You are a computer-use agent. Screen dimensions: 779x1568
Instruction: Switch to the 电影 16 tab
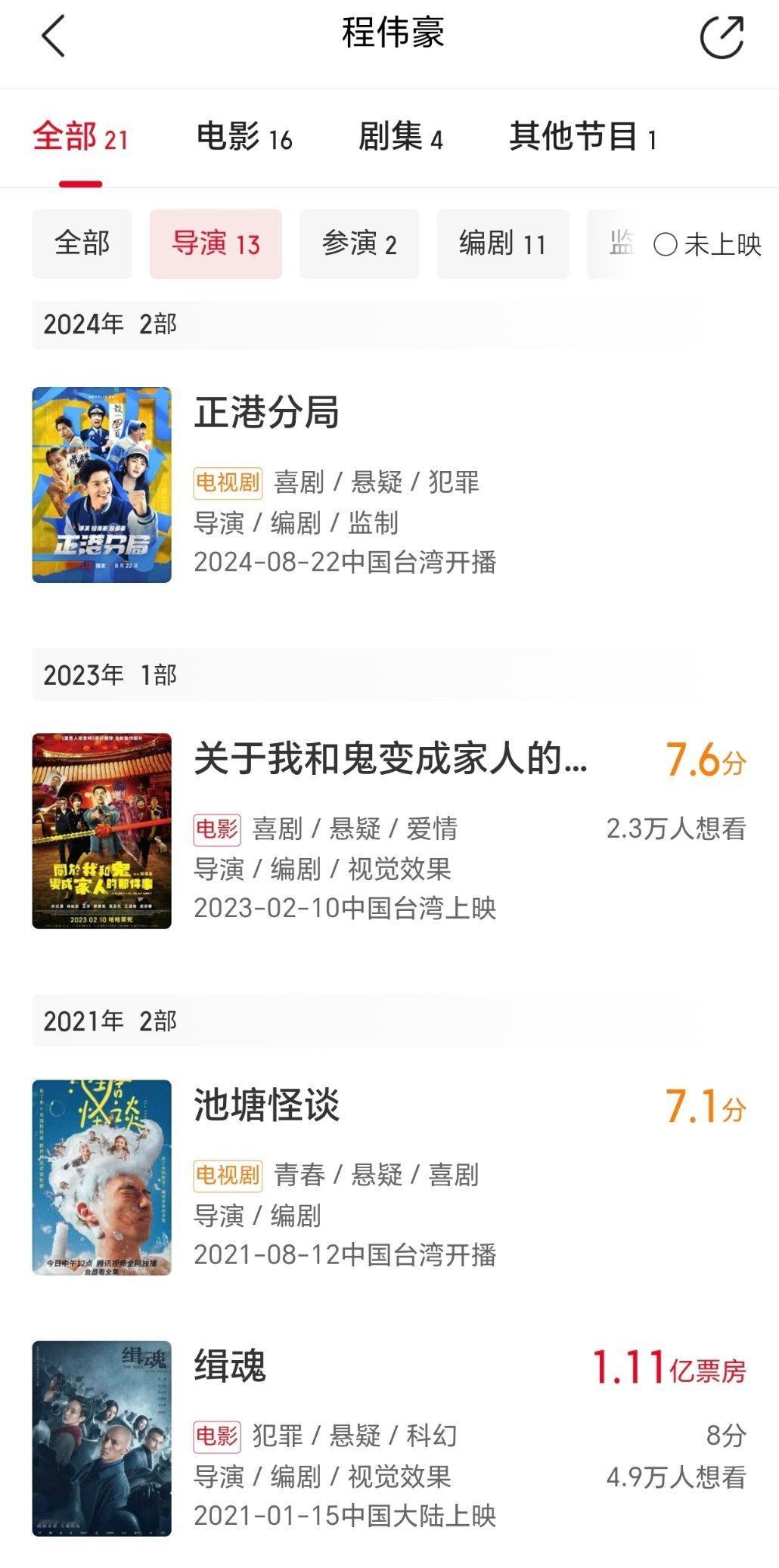[244, 138]
